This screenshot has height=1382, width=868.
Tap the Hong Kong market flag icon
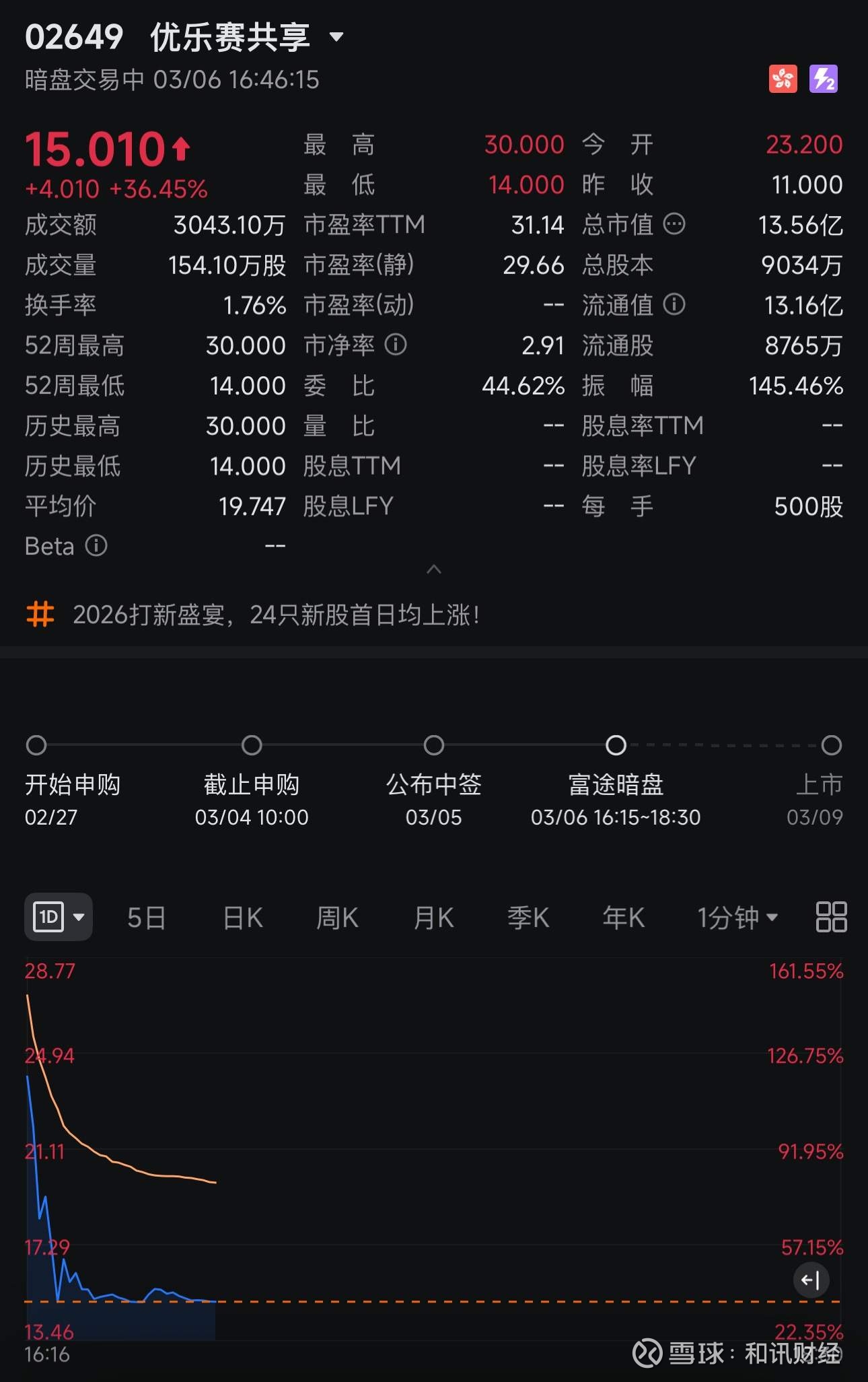783,79
